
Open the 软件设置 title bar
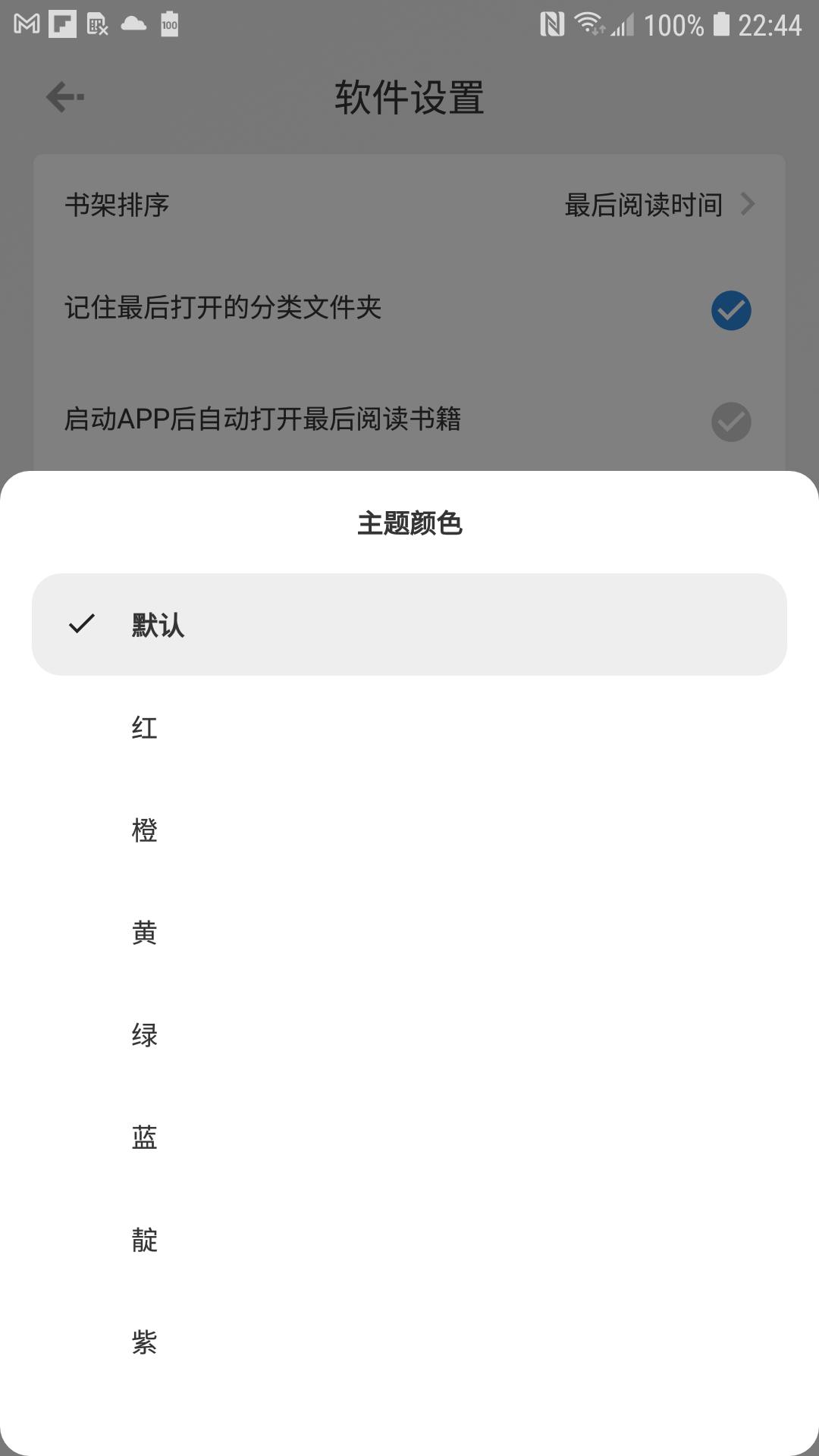tap(409, 95)
